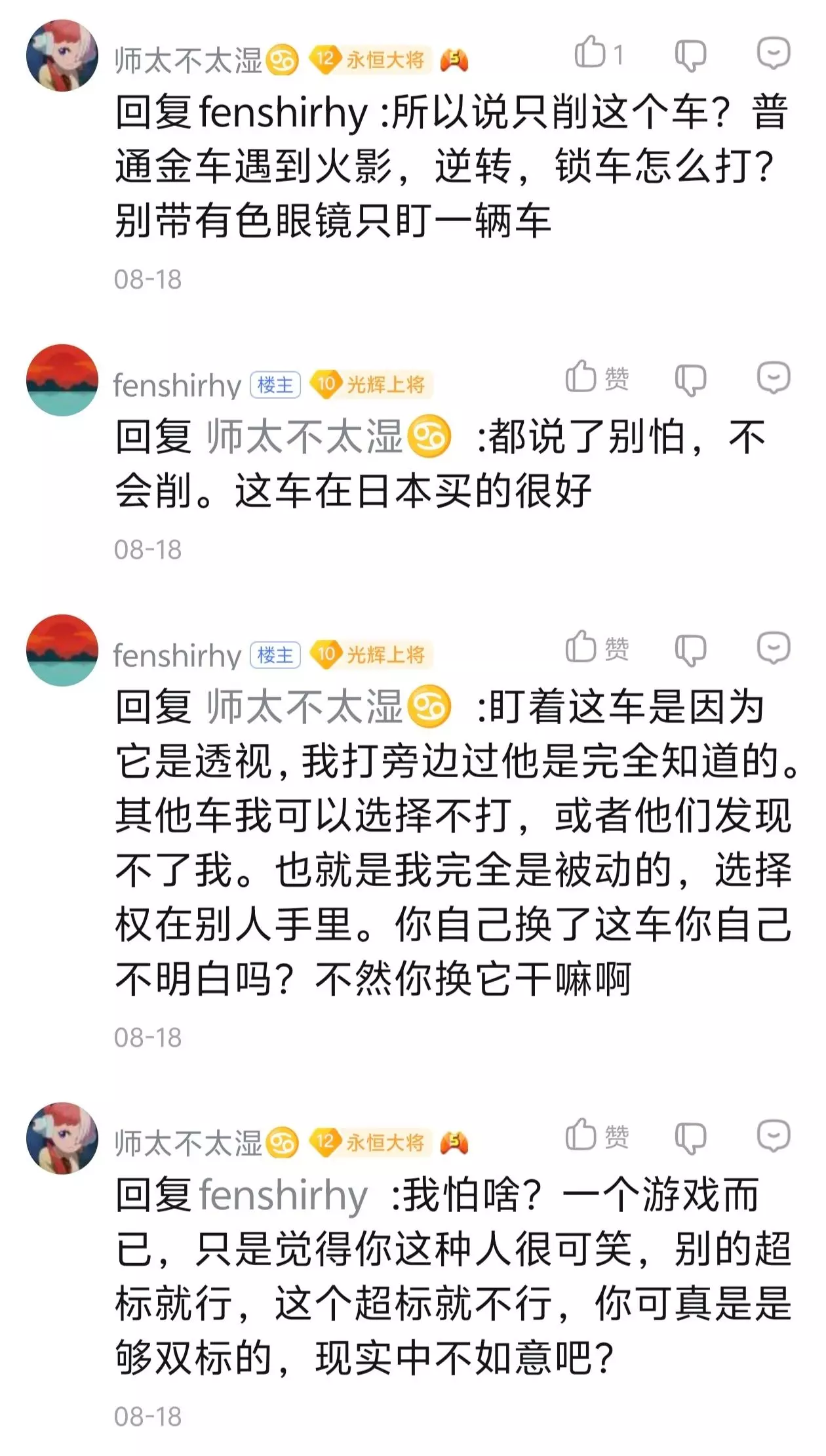Like the comment starting "我怕啥"
The width and height of the screenshot is (826, 1456).
pyautogui.click(x=597, y=1135)
